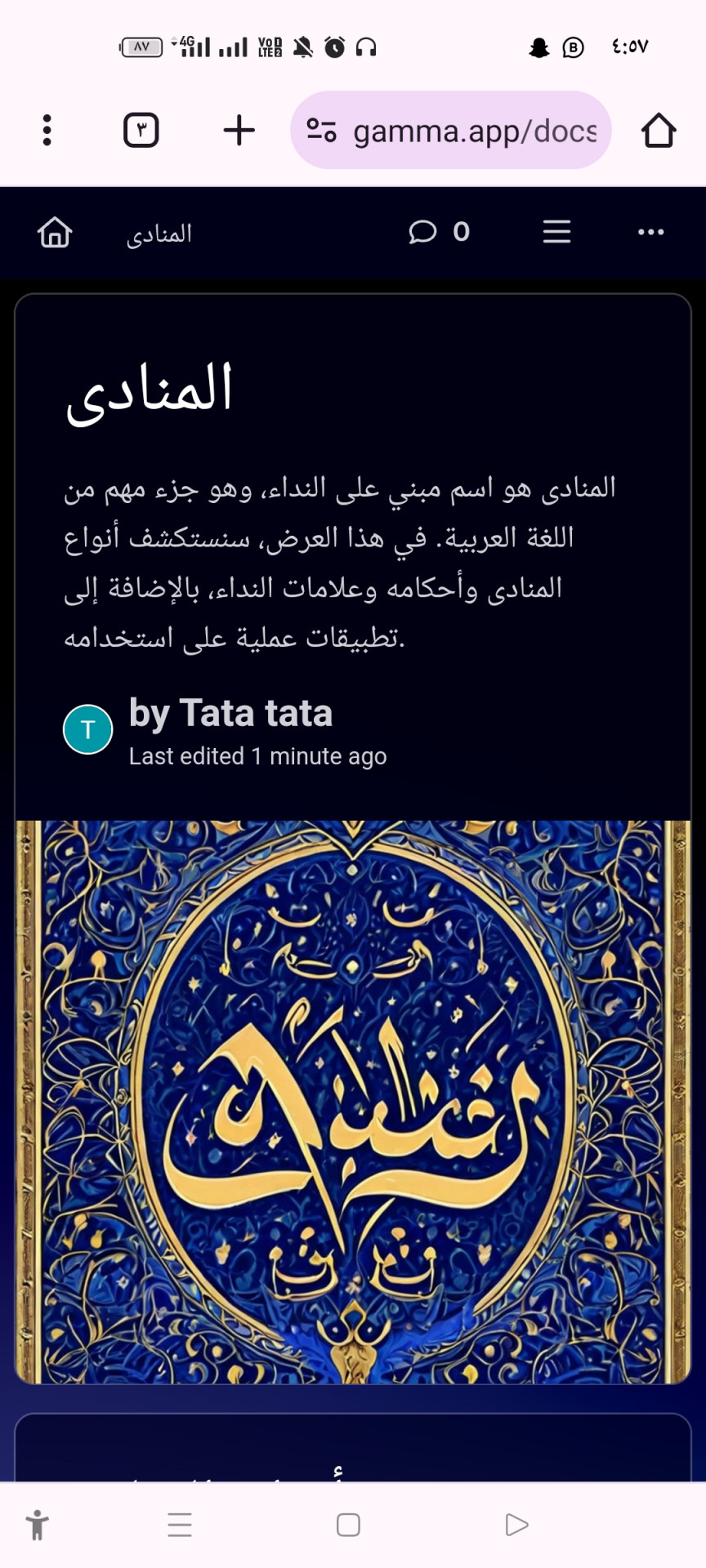Go to the browser home page
706x1568 pixels.
(658, 131)
